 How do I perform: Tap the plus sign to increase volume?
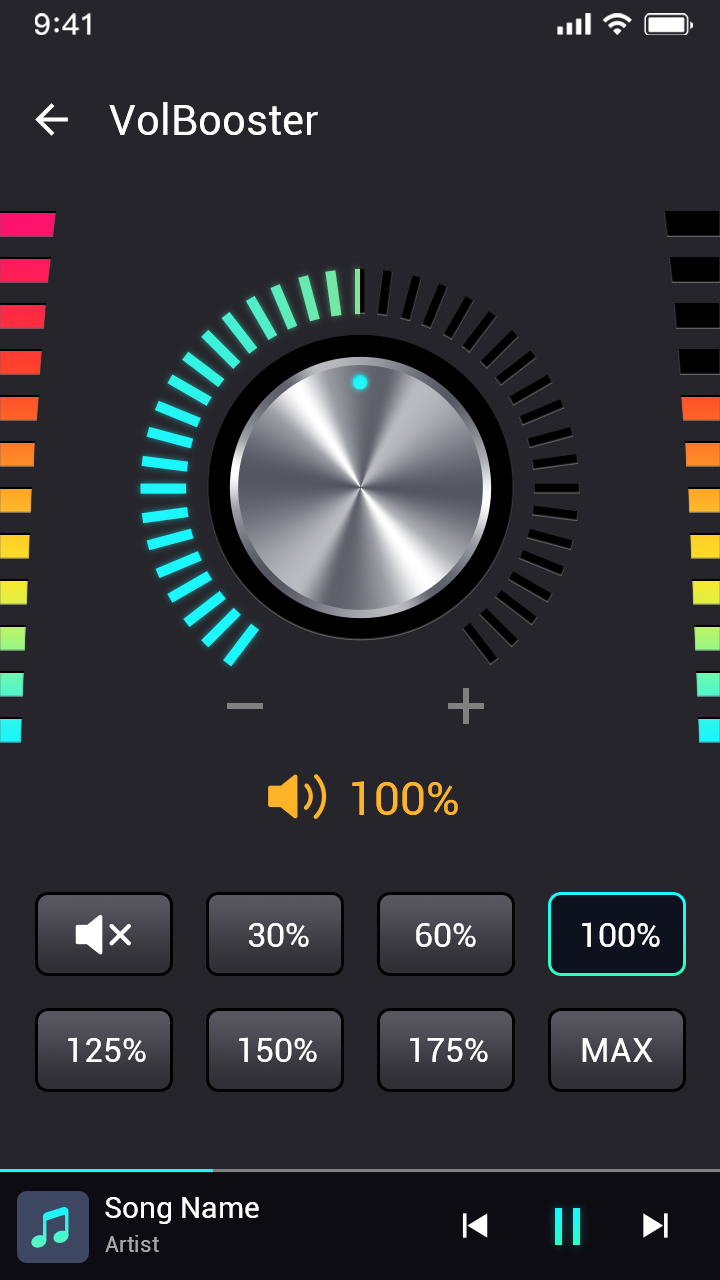[464, 705]
